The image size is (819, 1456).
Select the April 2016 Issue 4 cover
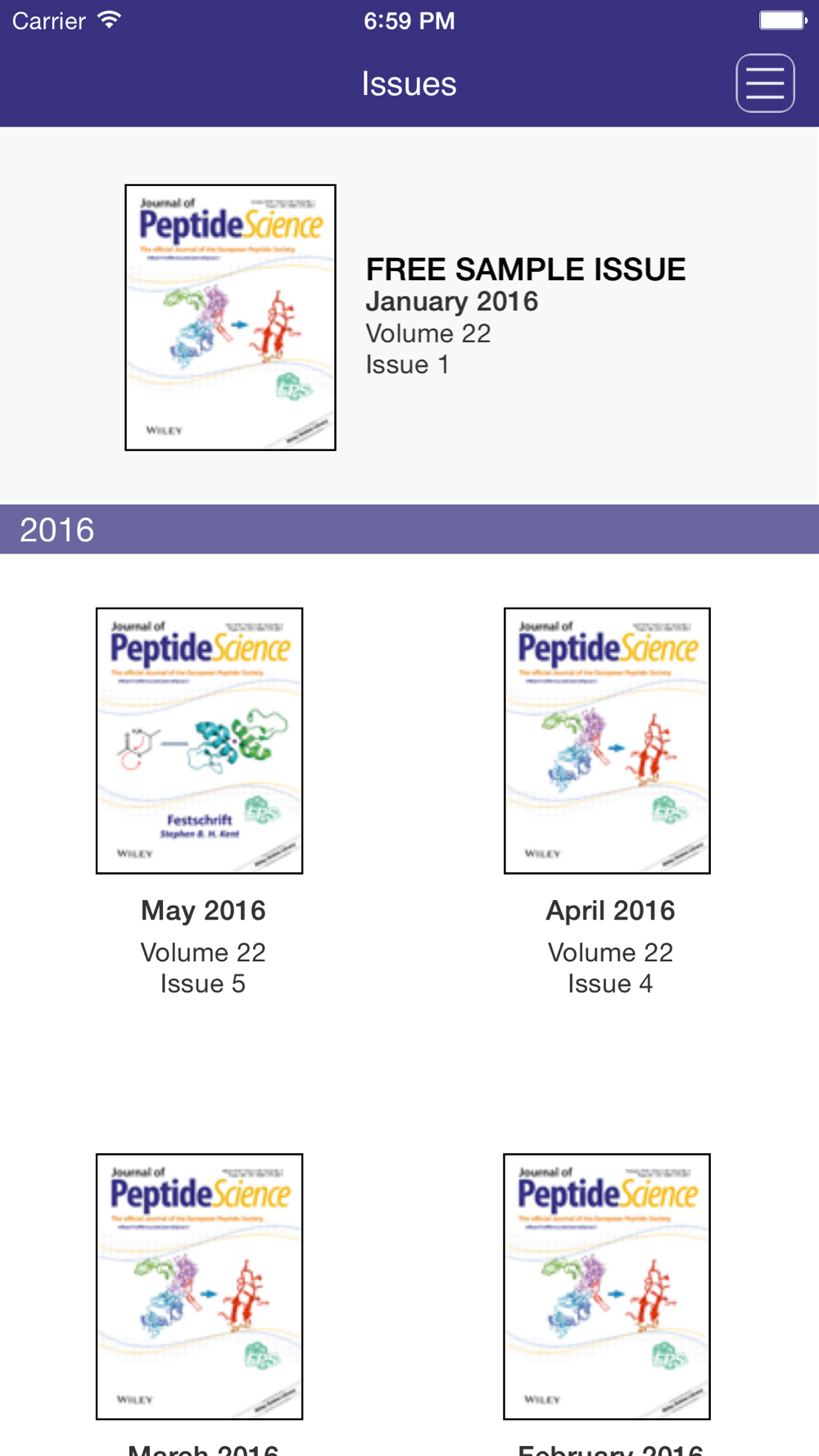tap(607, 740)
